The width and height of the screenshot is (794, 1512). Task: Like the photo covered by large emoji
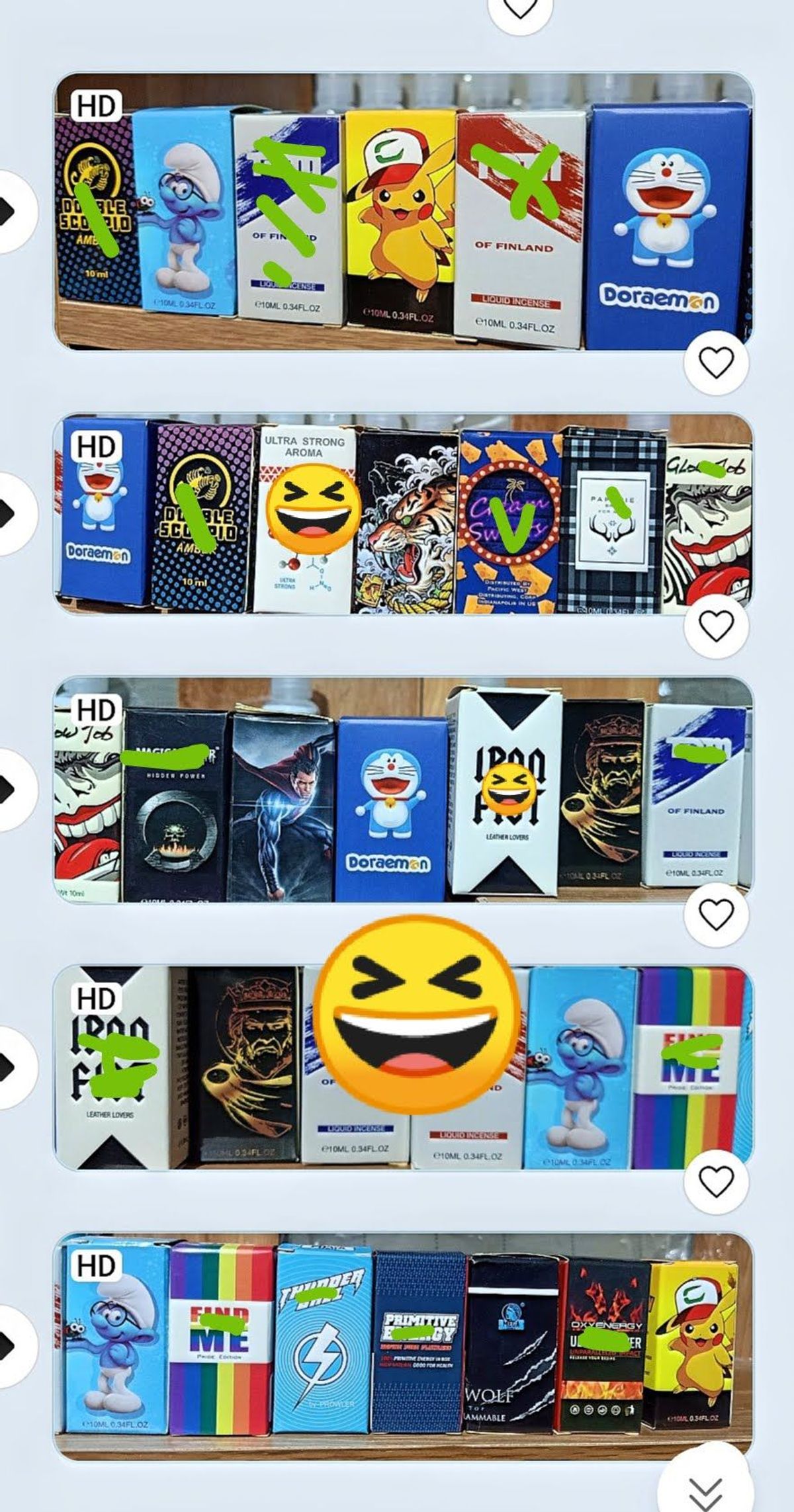(716, 1181)
